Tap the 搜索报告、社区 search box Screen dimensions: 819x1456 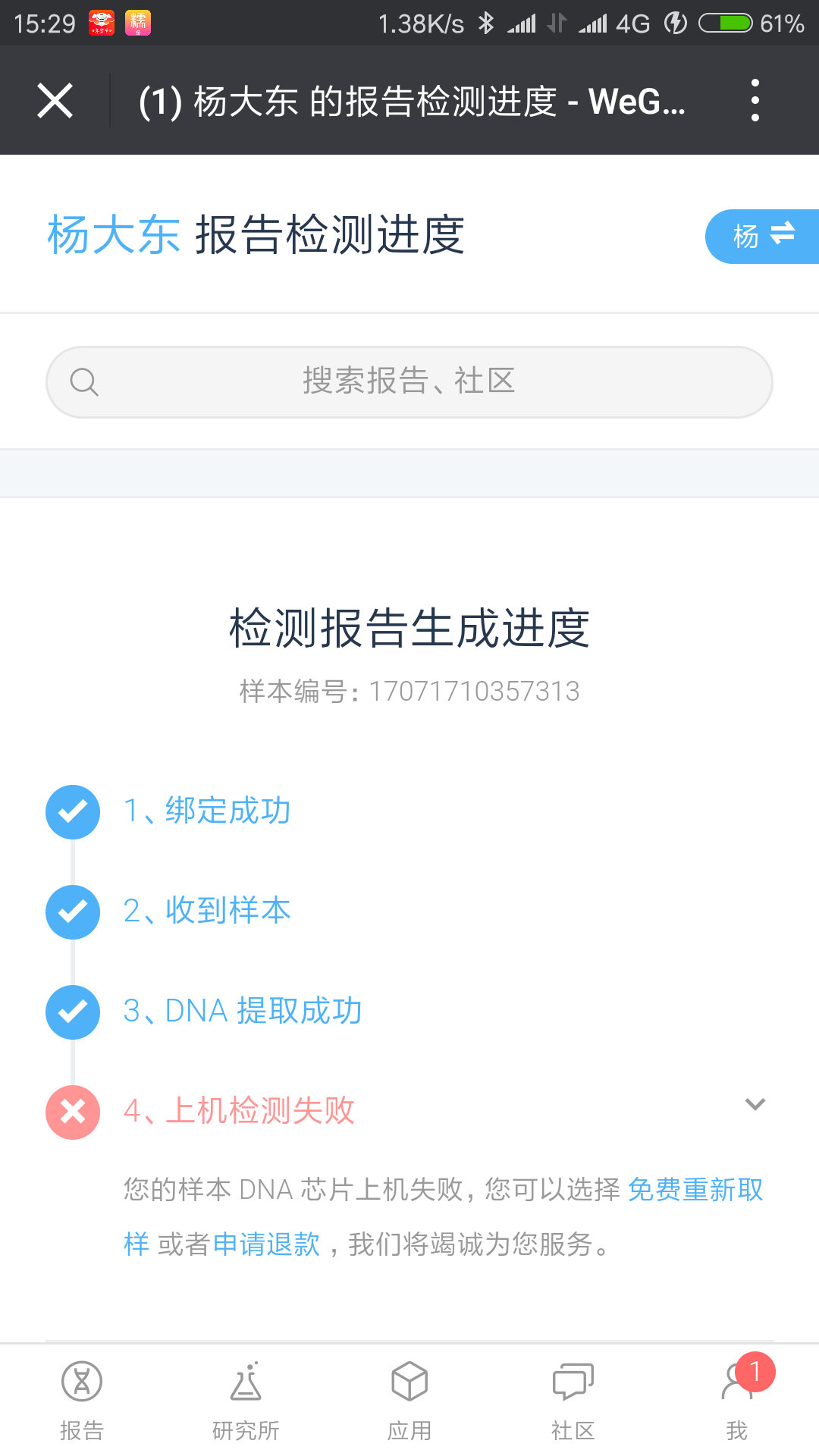[409, 382]
